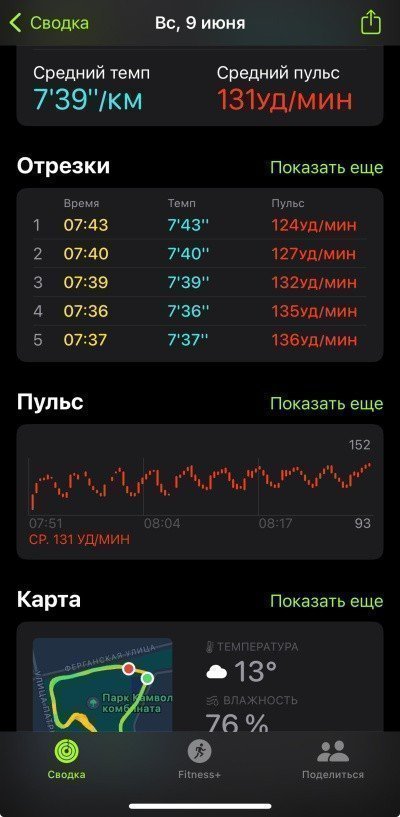Open the heart rate chart
Image resolution: width=400 pixels, height=817 pixels.
[x=200, y=491]
